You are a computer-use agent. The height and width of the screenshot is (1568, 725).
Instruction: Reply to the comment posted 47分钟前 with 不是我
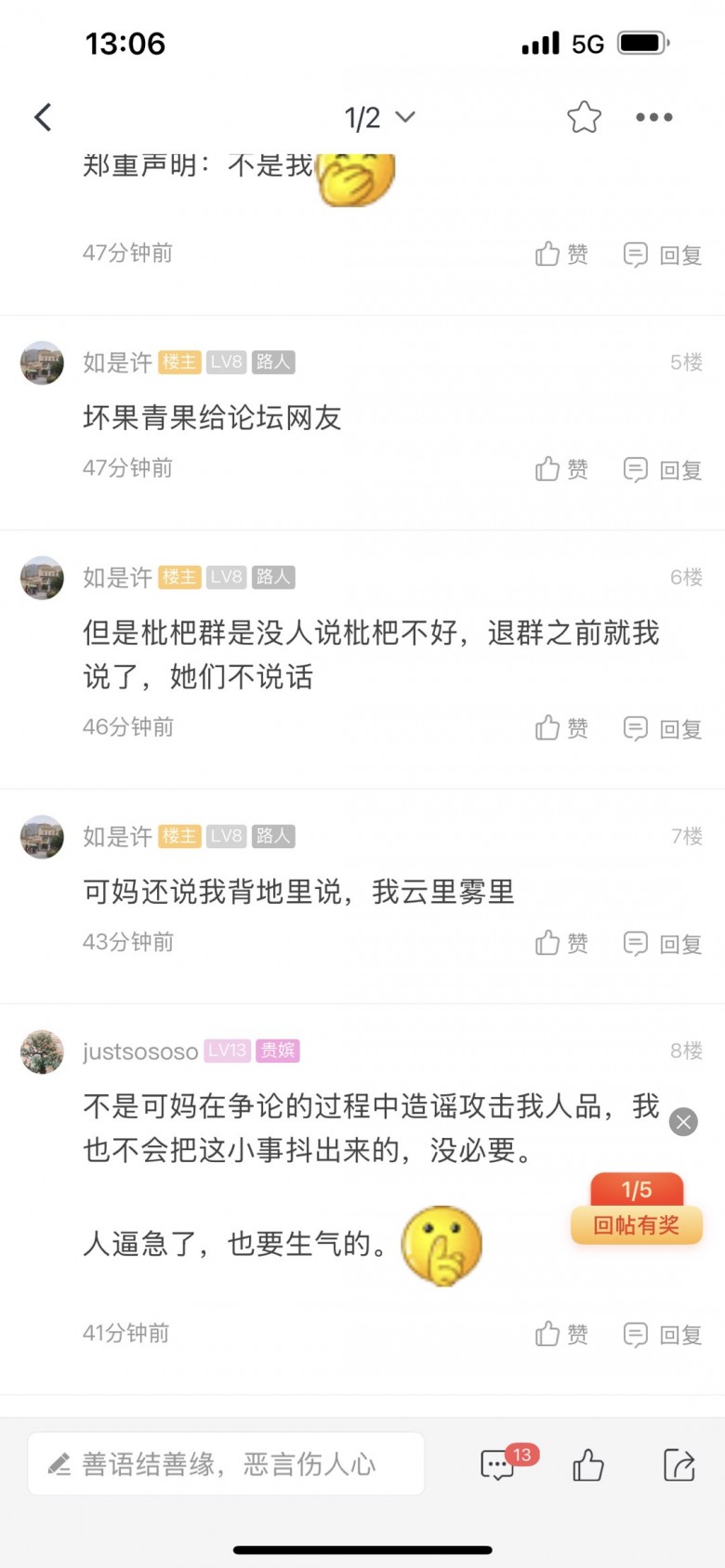pyautogui.click(x=662, y=255)
